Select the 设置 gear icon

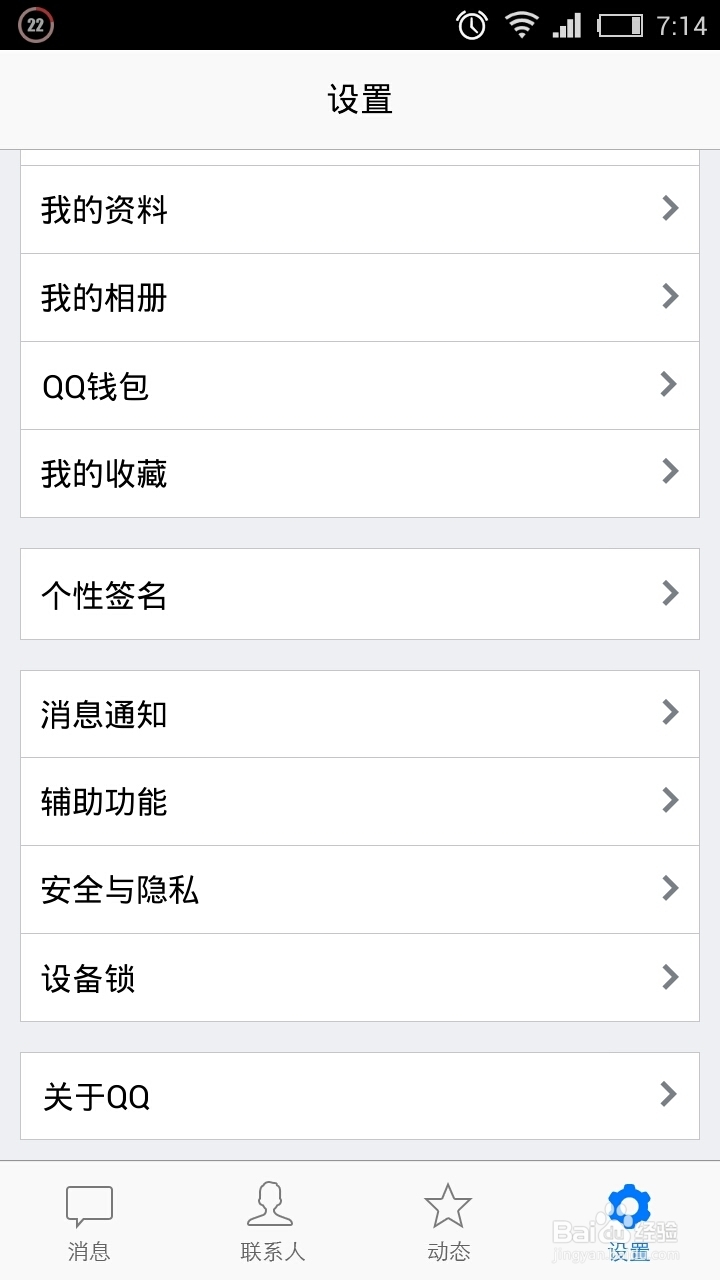[x=628, y=1207]
